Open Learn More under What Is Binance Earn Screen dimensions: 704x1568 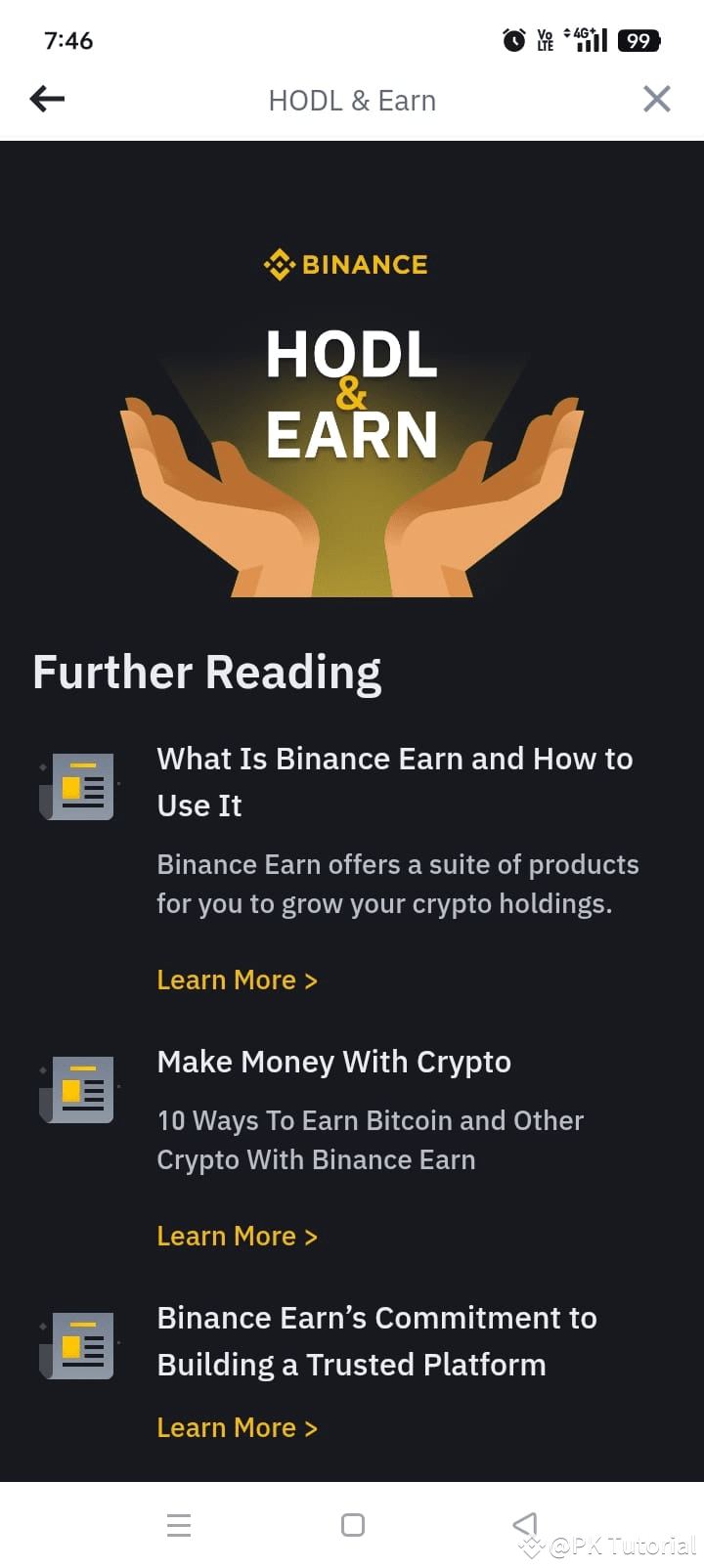click(237, 980)
